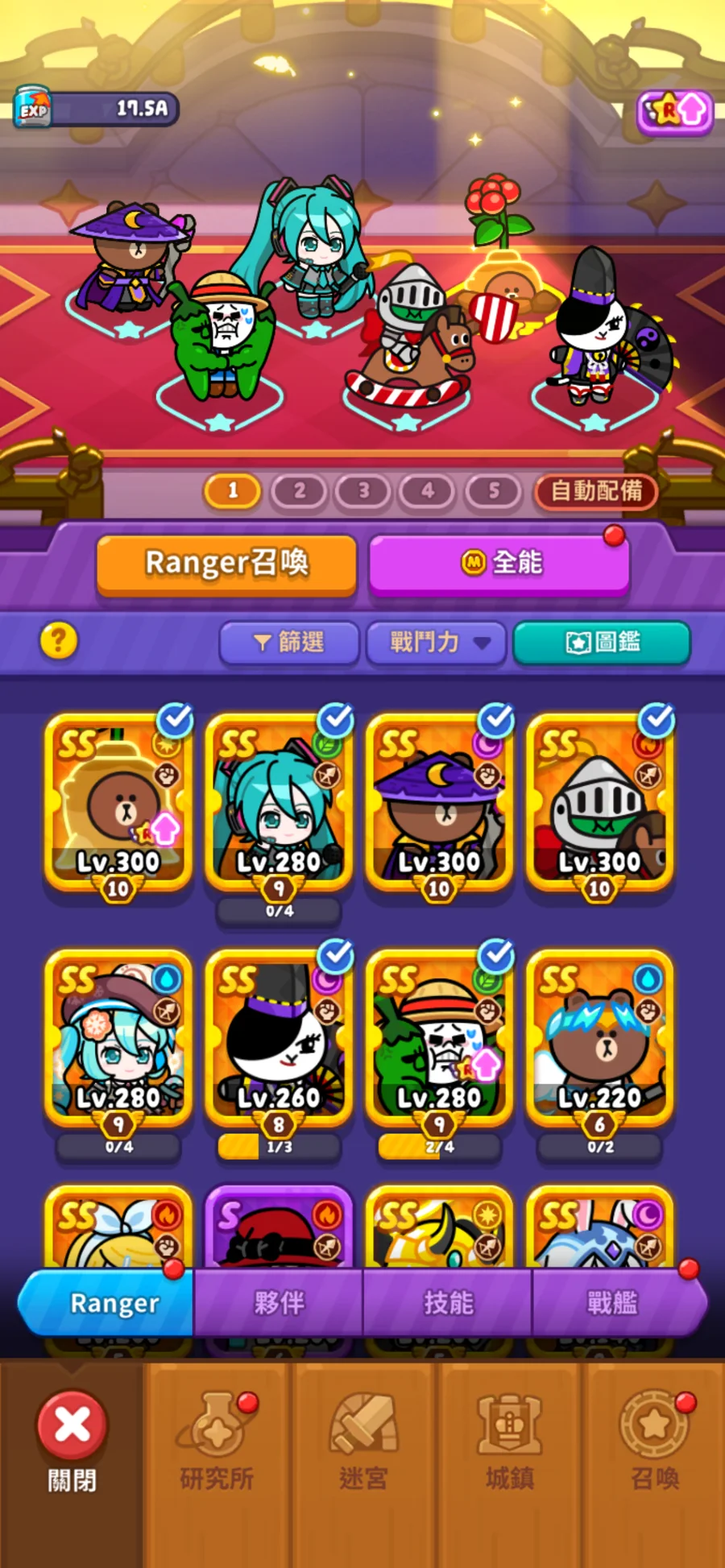Open the Ranger召喚 summon button

point(226,563)
